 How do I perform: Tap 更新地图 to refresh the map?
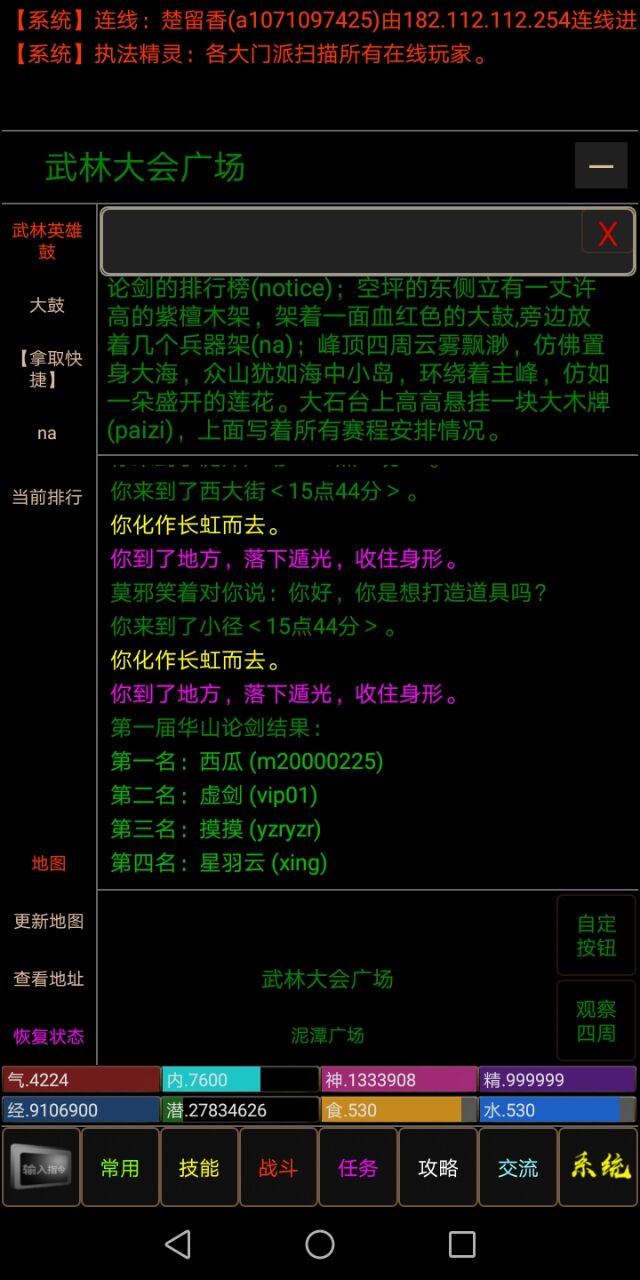pyautogui.click(x=48, y=921)
